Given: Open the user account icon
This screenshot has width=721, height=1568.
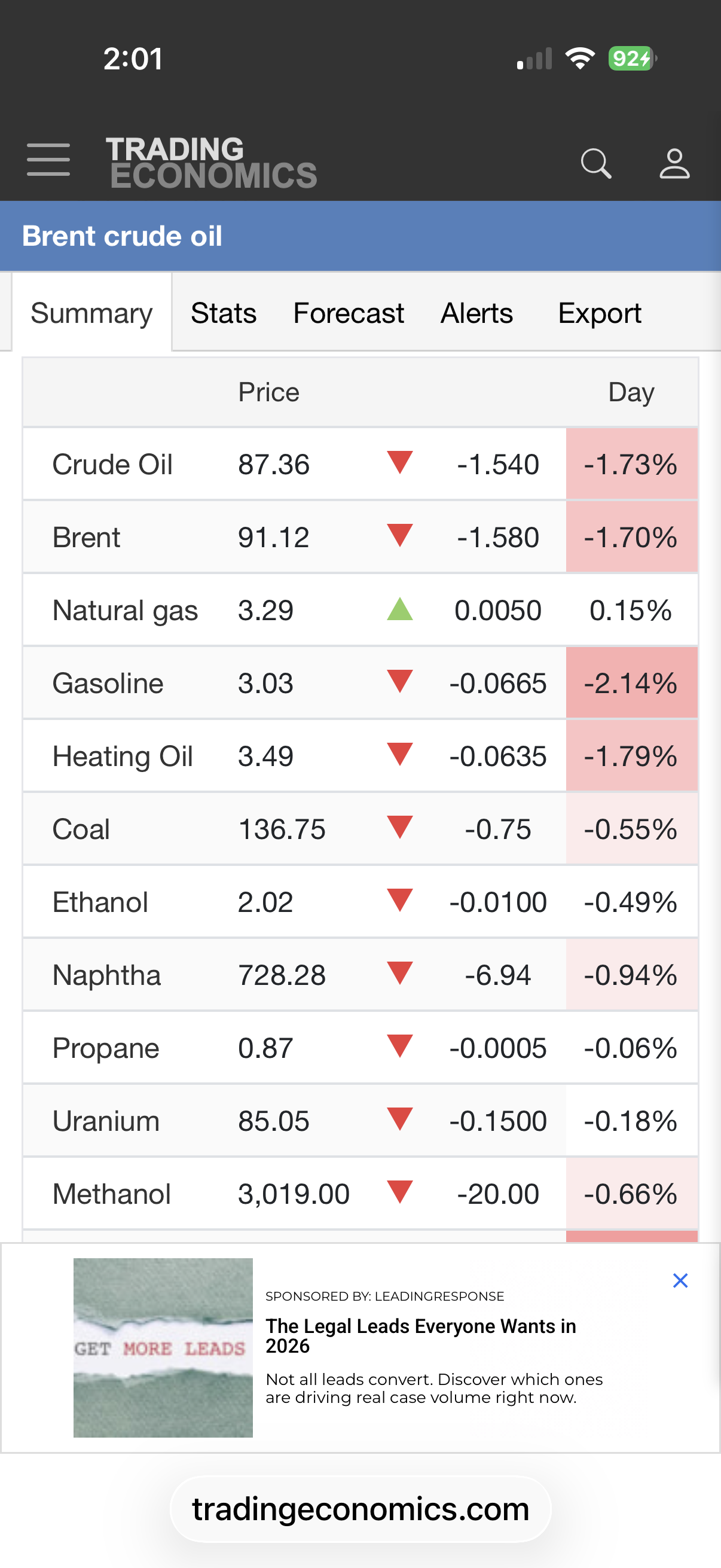Looking at the screenshot, I should 674,163.
